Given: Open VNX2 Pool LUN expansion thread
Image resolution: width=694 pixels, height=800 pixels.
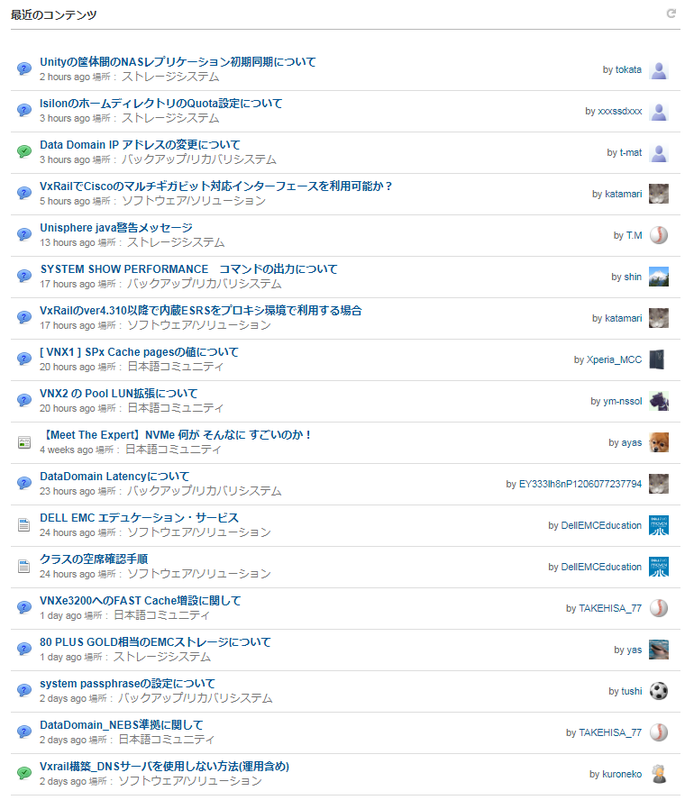Looking at the screenshot, I should [119, 393].
